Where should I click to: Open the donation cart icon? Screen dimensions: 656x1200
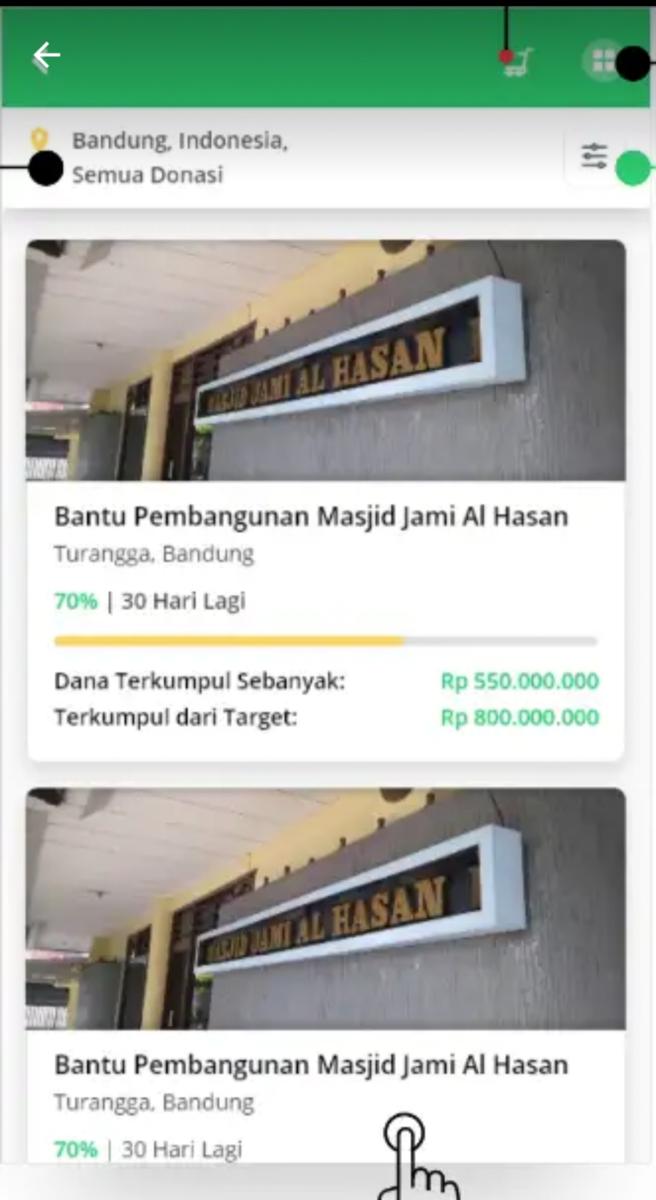517,62
